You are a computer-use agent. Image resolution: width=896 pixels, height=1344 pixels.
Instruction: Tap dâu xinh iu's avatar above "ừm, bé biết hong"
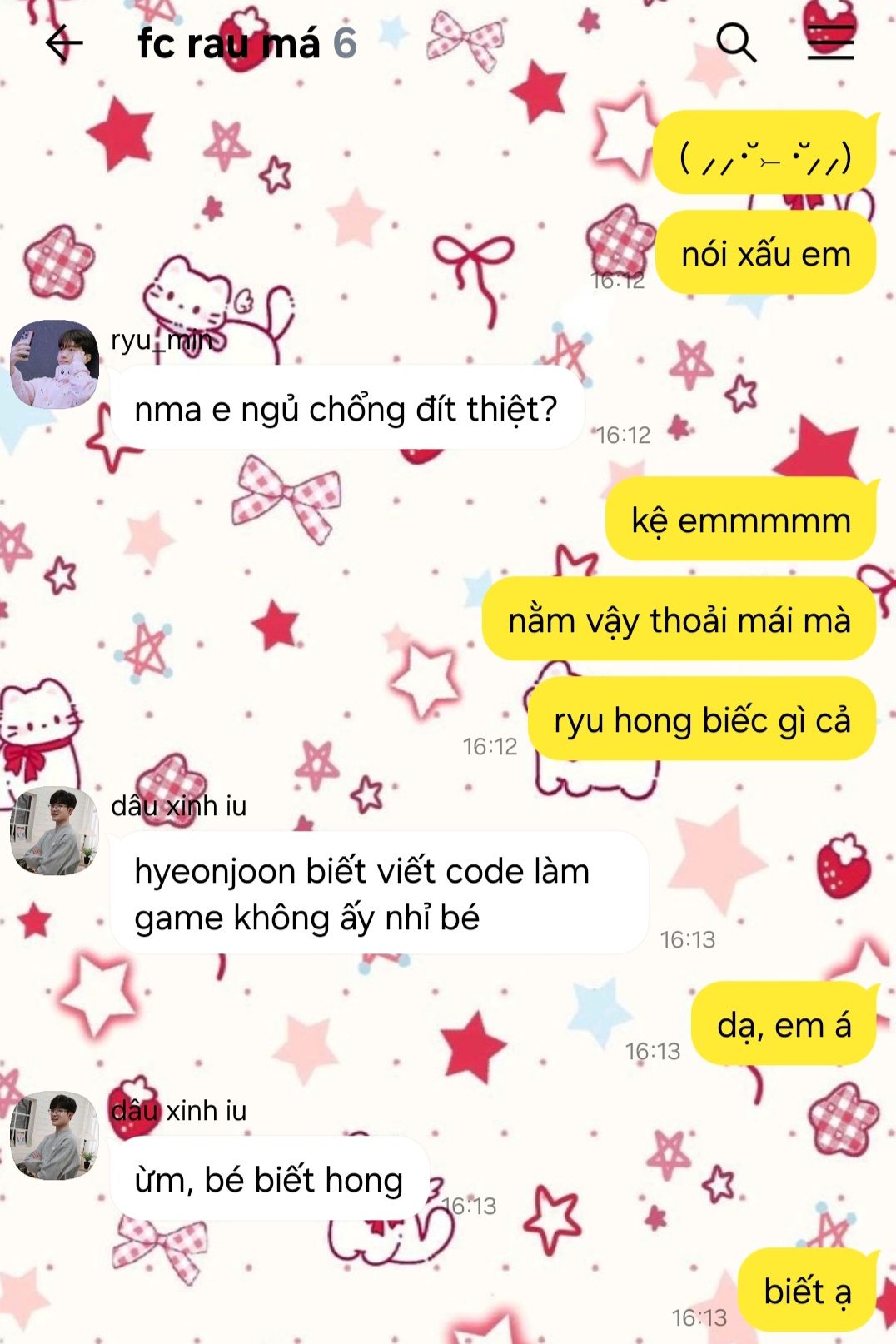(54, 1135)
